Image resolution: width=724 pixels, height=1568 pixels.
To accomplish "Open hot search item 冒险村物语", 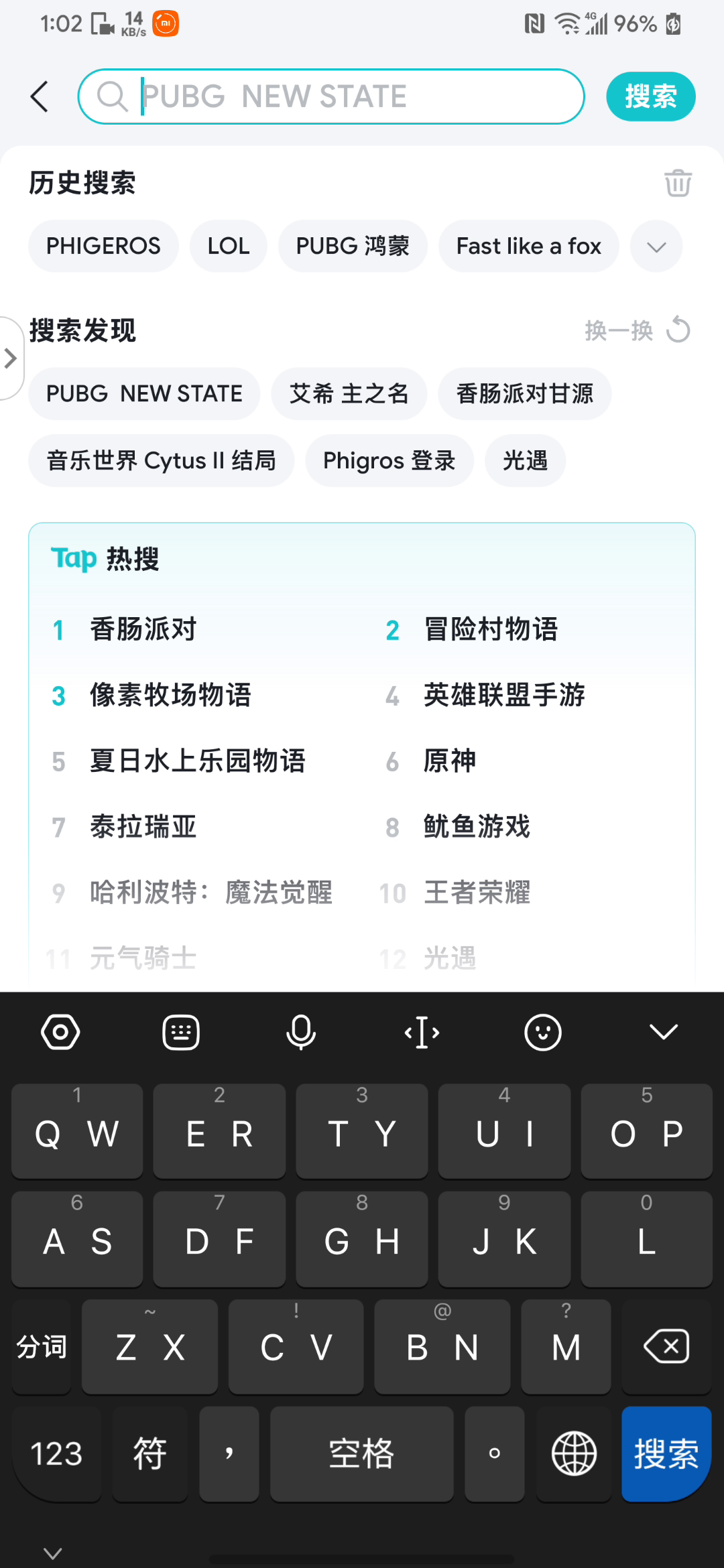I will [491, 629].
